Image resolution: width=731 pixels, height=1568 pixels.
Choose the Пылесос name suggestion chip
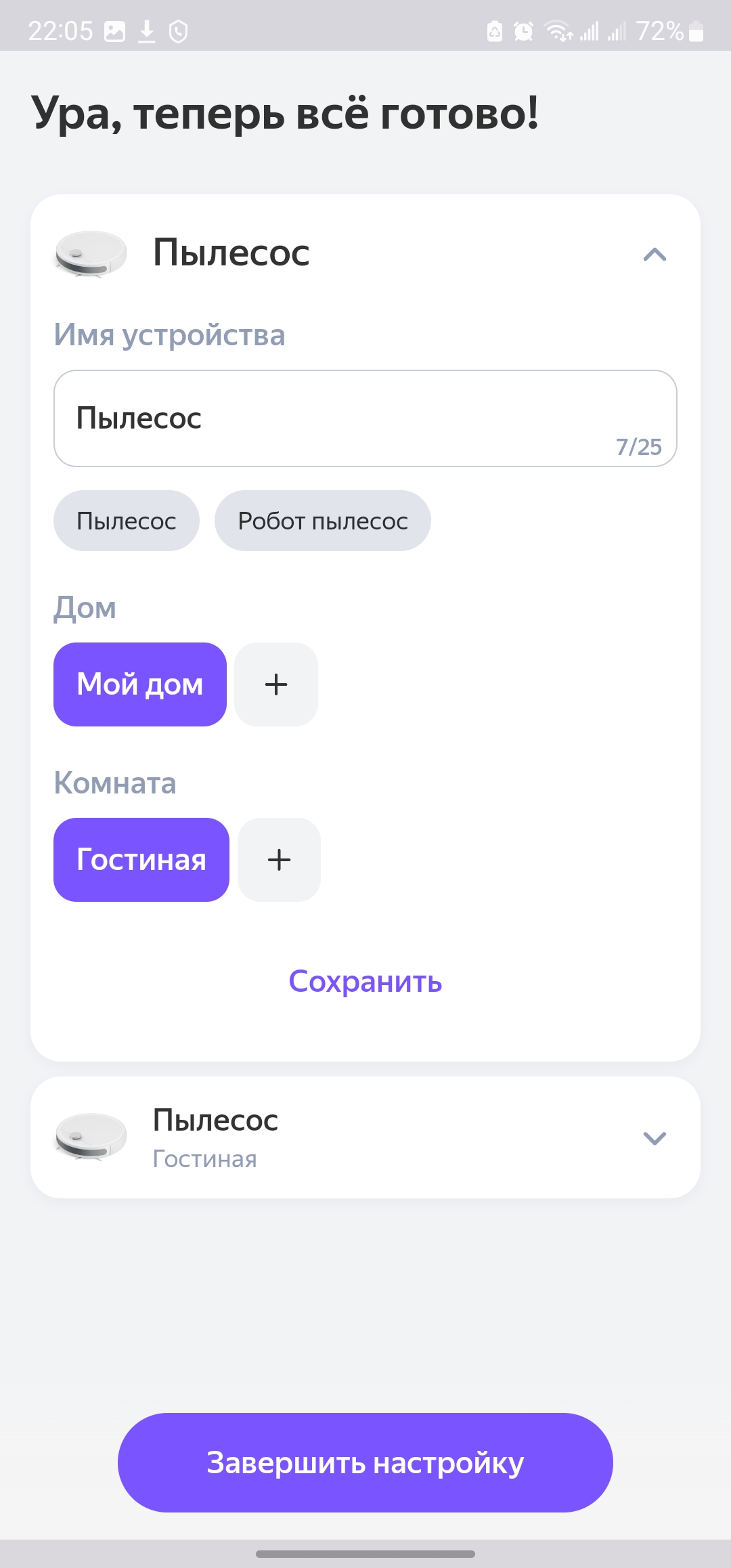[x=127, y=521]
